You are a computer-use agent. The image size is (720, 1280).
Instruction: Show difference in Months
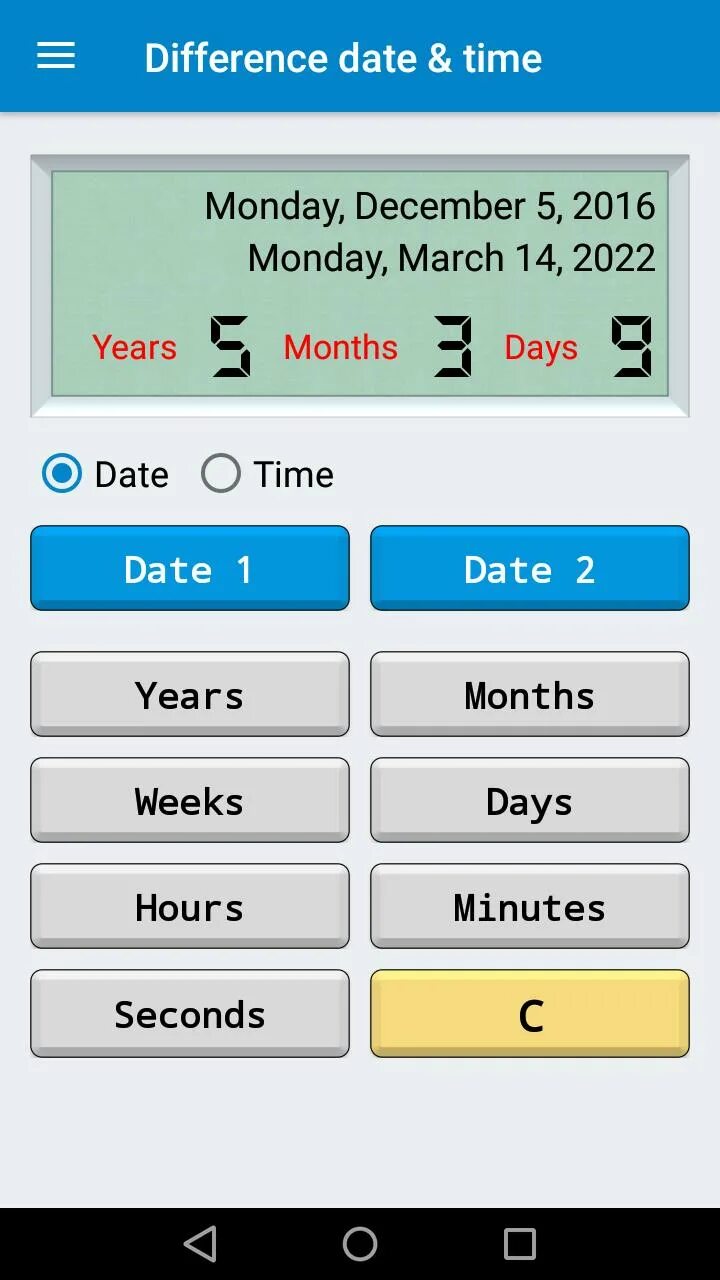[530, 694]
